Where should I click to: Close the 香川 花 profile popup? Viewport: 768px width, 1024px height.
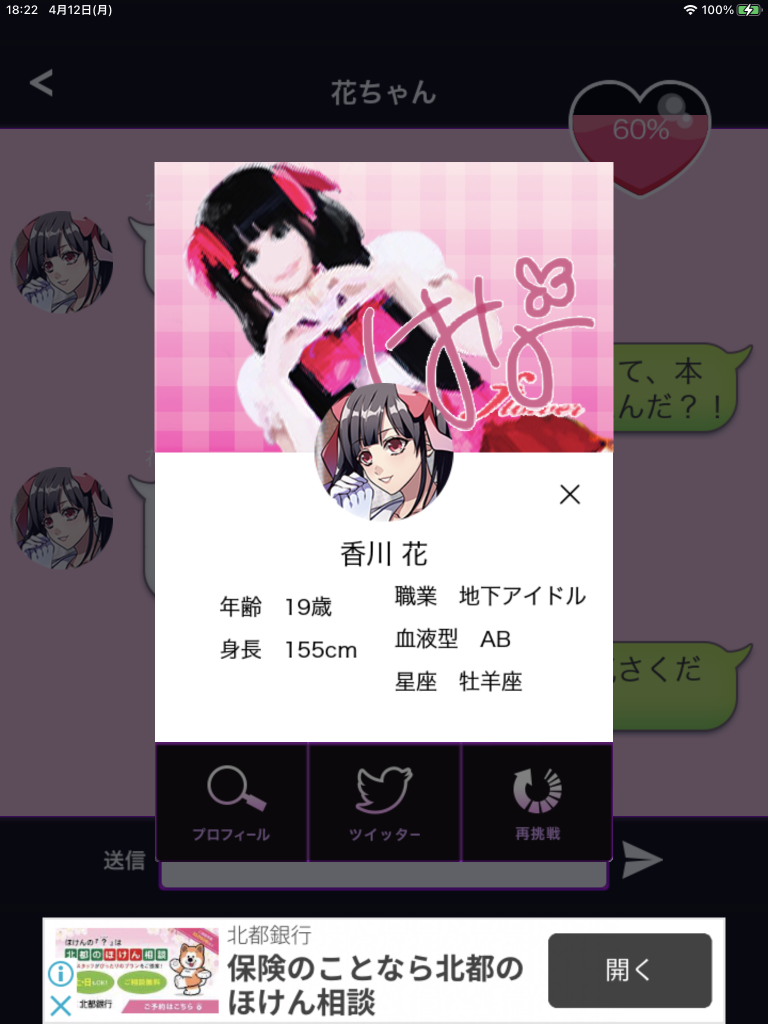point(570,494)
